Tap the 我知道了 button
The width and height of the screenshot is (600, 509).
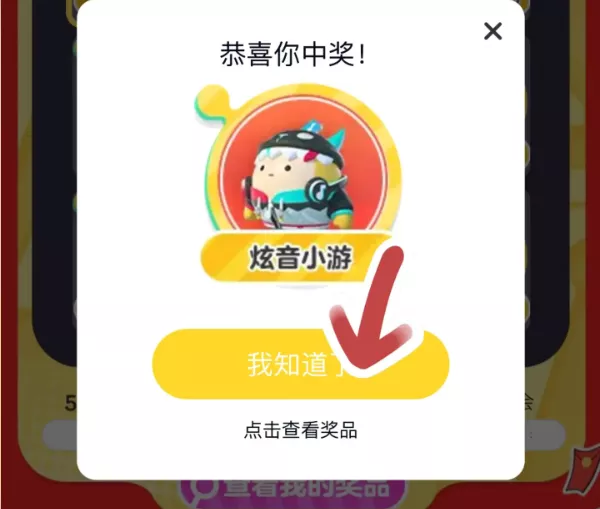pos(300,365)
